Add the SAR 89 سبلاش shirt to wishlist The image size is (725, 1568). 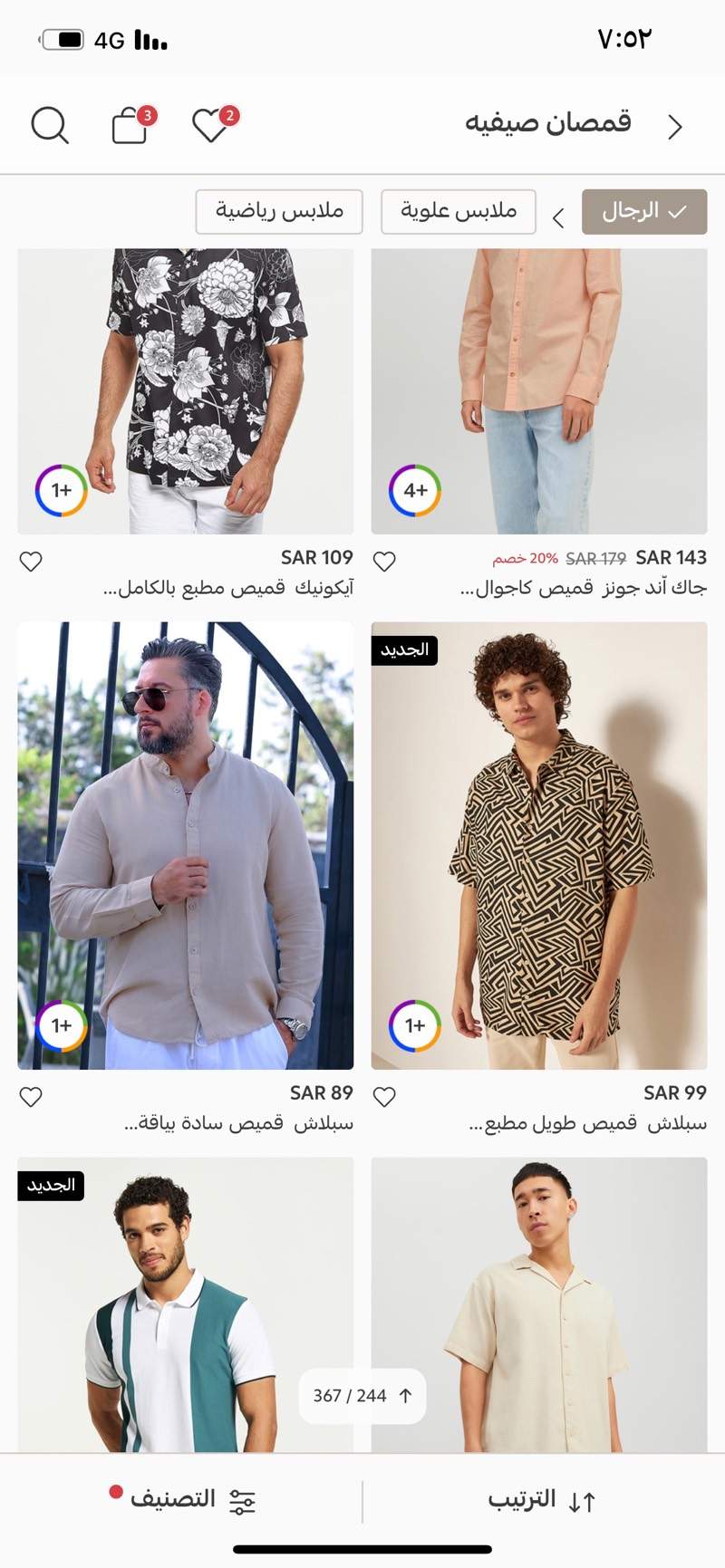tap(31, 1097)
